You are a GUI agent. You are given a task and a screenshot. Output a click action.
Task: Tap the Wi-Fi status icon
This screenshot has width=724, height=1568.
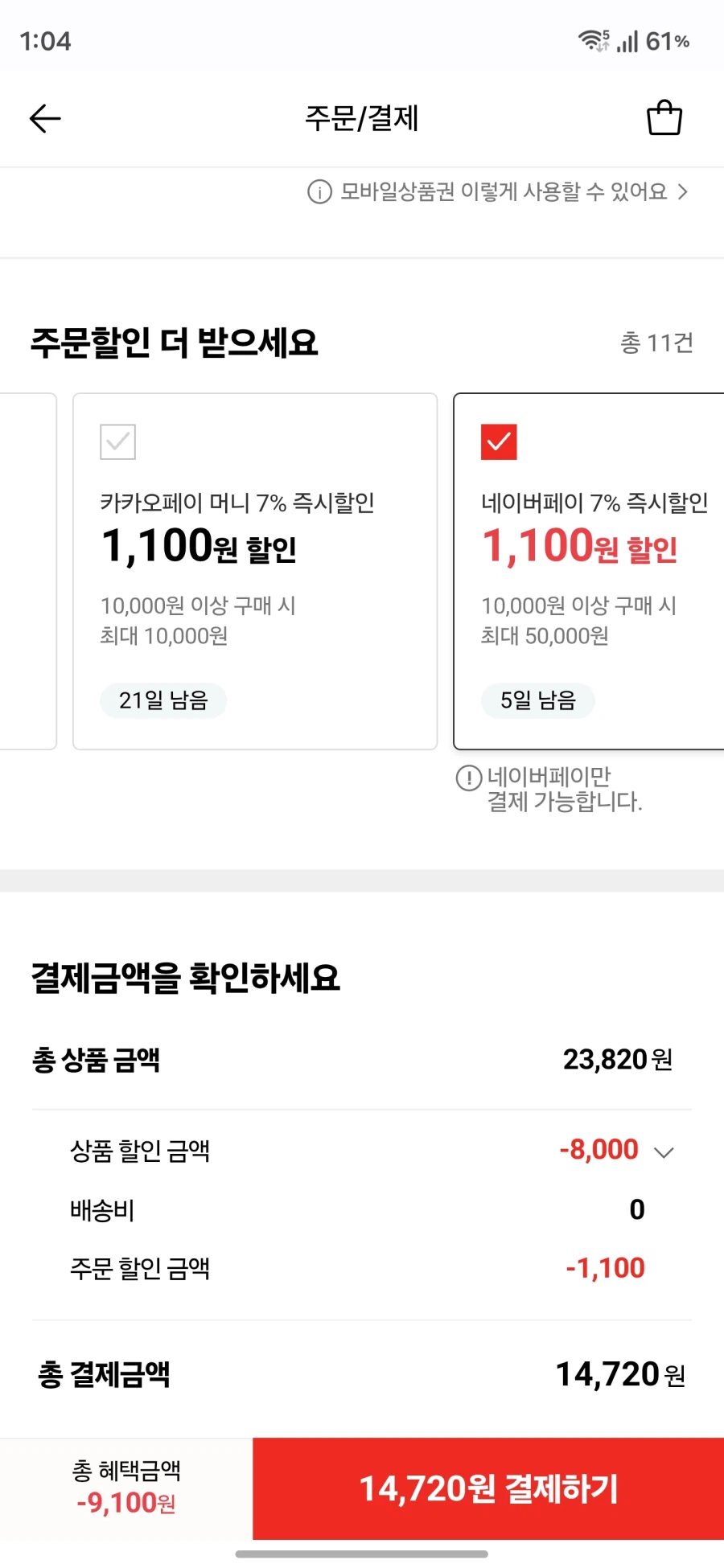pyautogui.click(x=590, y=39)
